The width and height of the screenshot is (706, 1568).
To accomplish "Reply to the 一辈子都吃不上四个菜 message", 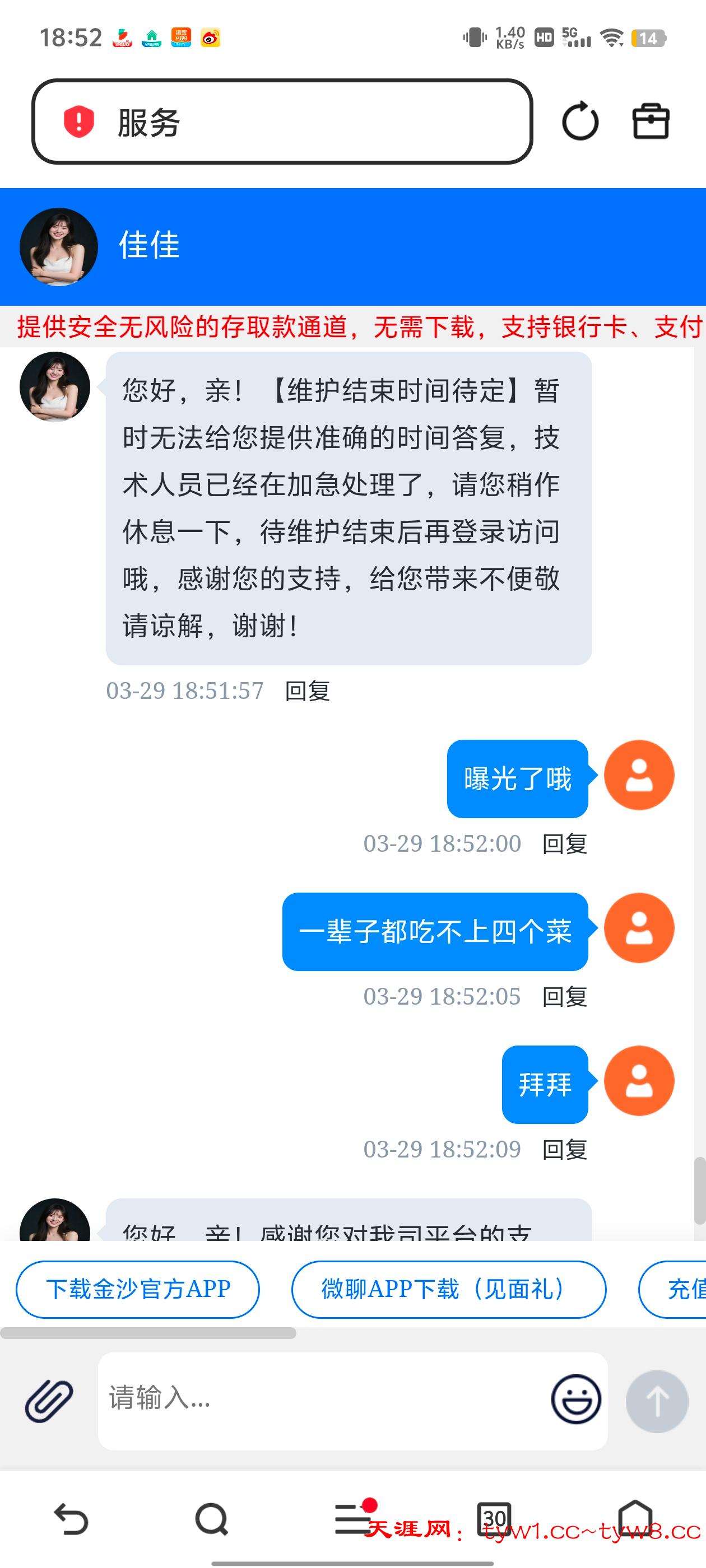I will click(565, 996).
